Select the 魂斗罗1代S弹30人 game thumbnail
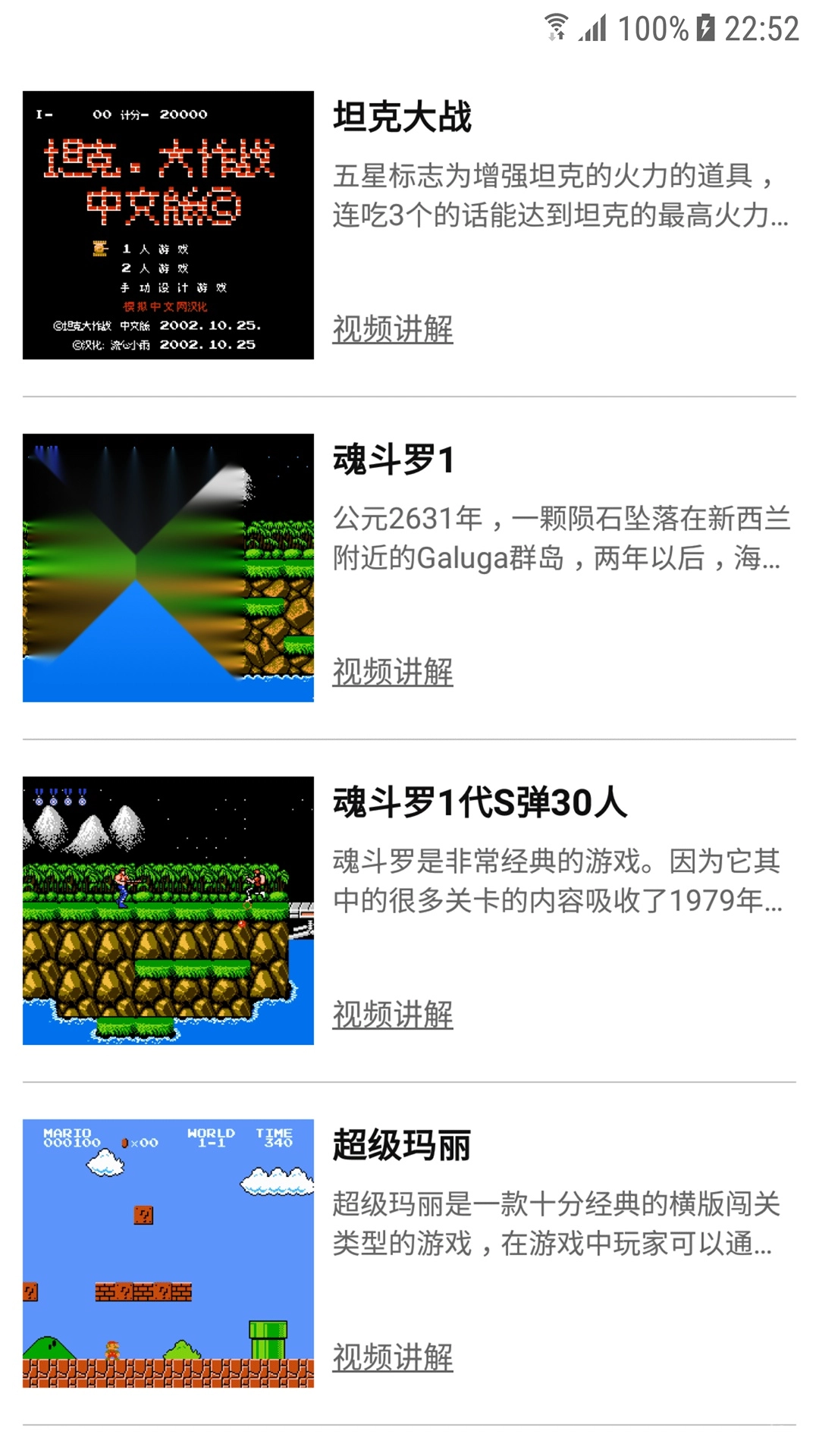 pos(168,911)
